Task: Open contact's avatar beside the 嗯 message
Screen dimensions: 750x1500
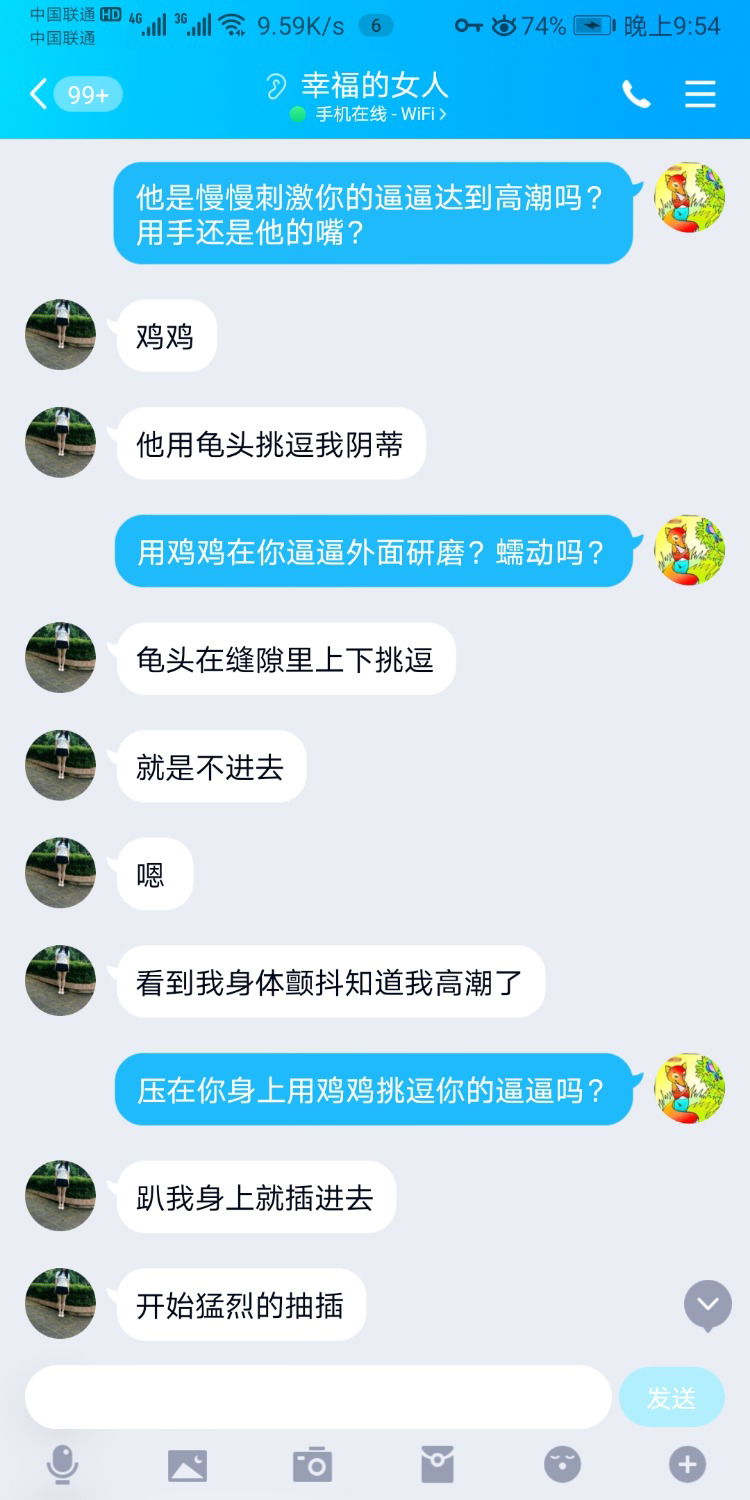Action: (x=60, y=873)
